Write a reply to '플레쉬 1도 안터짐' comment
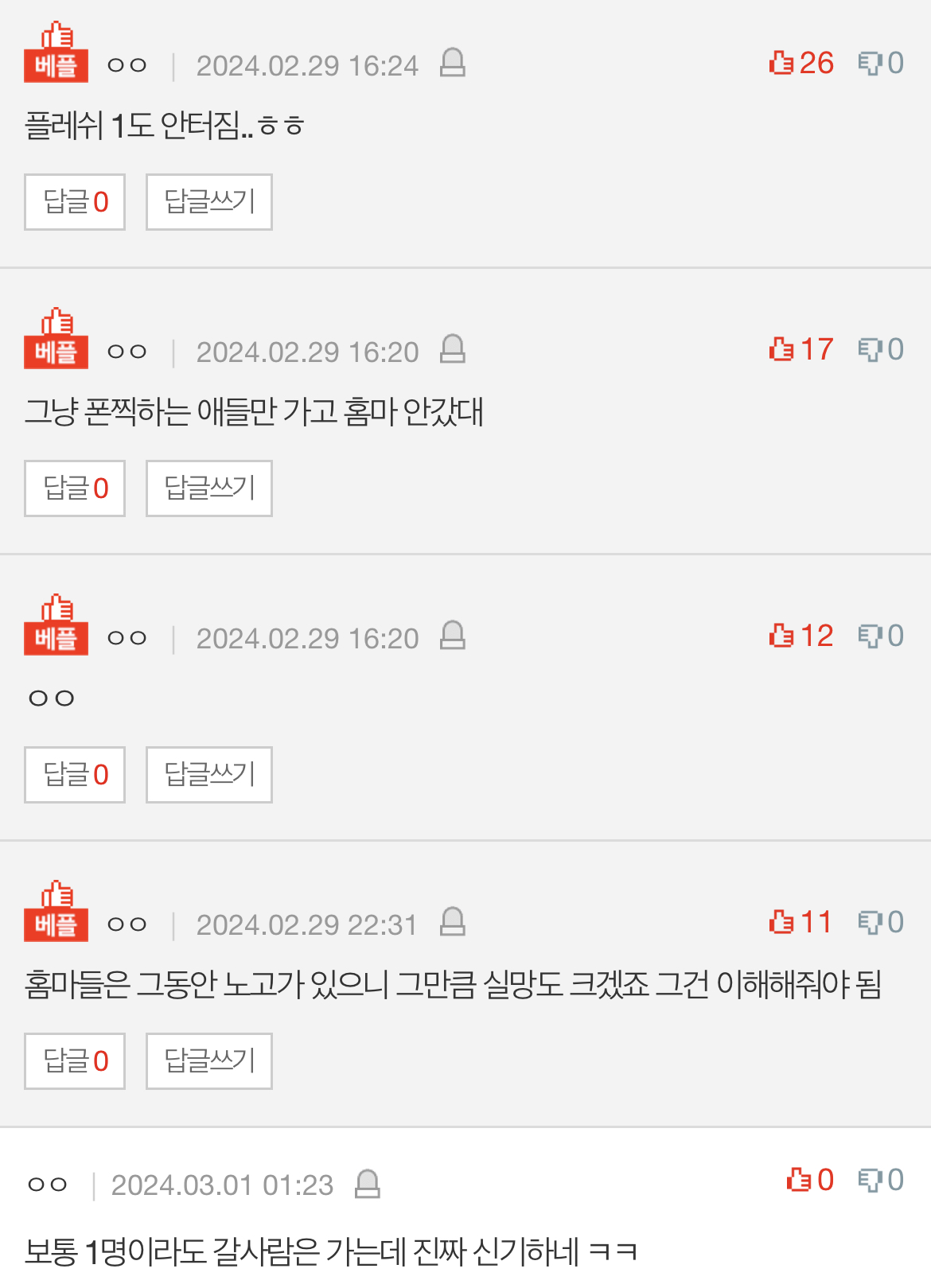This screenshot has height=1288, width=931. [x=209, y=202]
